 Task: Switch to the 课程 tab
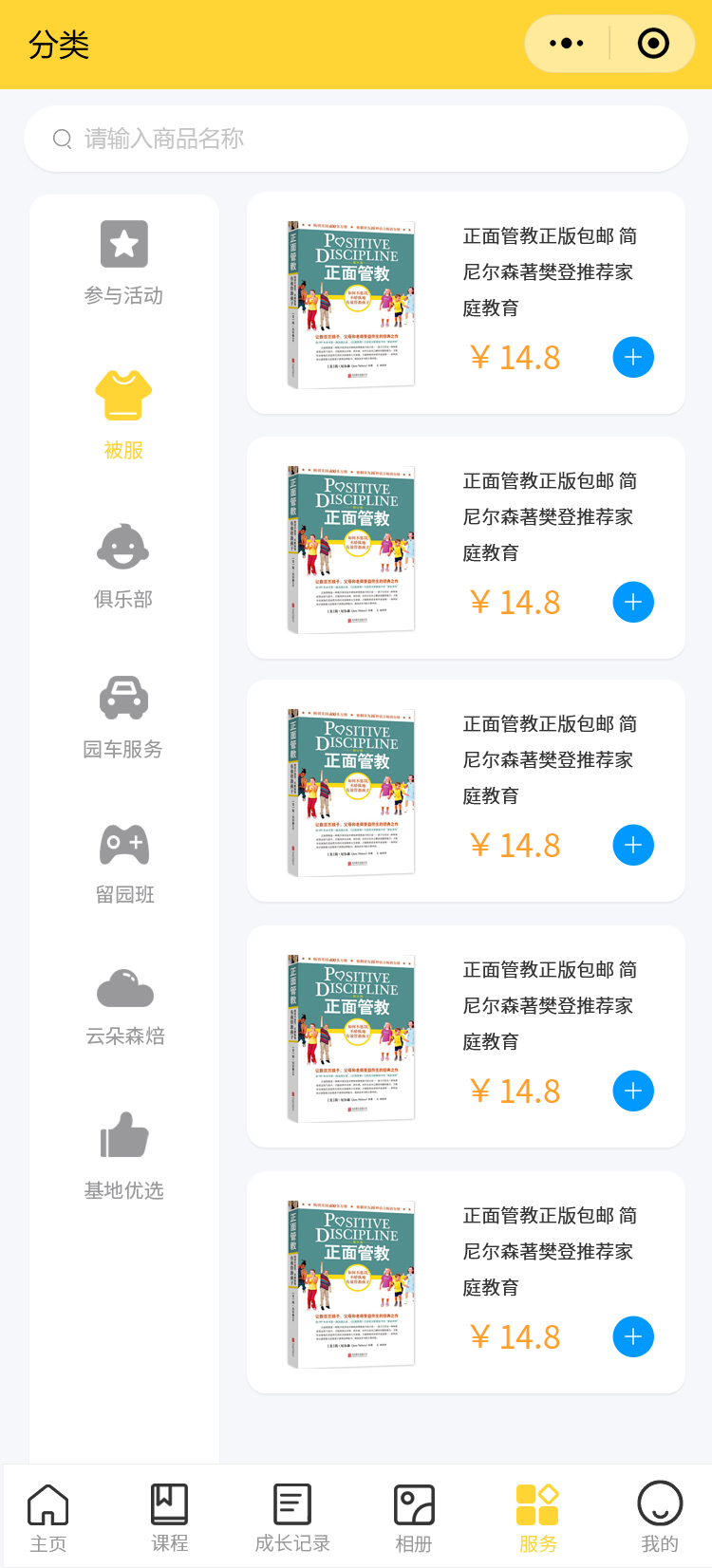tap(170, 1517)
